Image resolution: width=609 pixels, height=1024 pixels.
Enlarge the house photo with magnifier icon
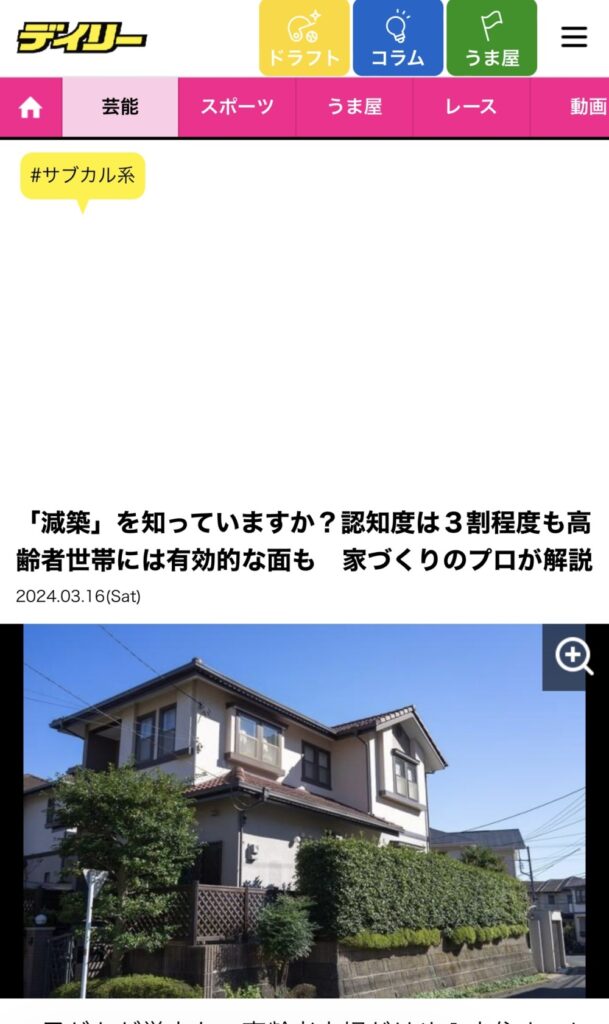573,657
